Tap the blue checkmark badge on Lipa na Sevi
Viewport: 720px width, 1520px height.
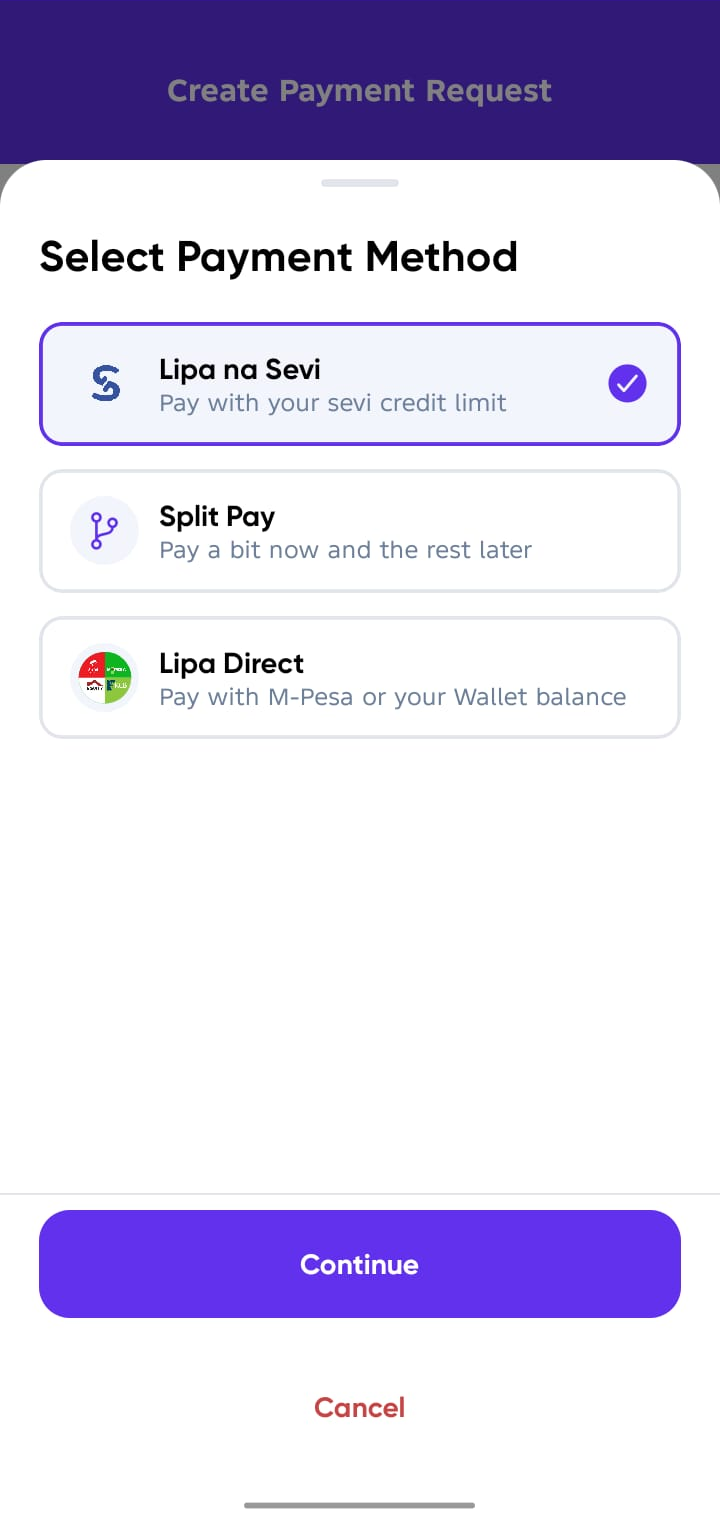(627, 383)
